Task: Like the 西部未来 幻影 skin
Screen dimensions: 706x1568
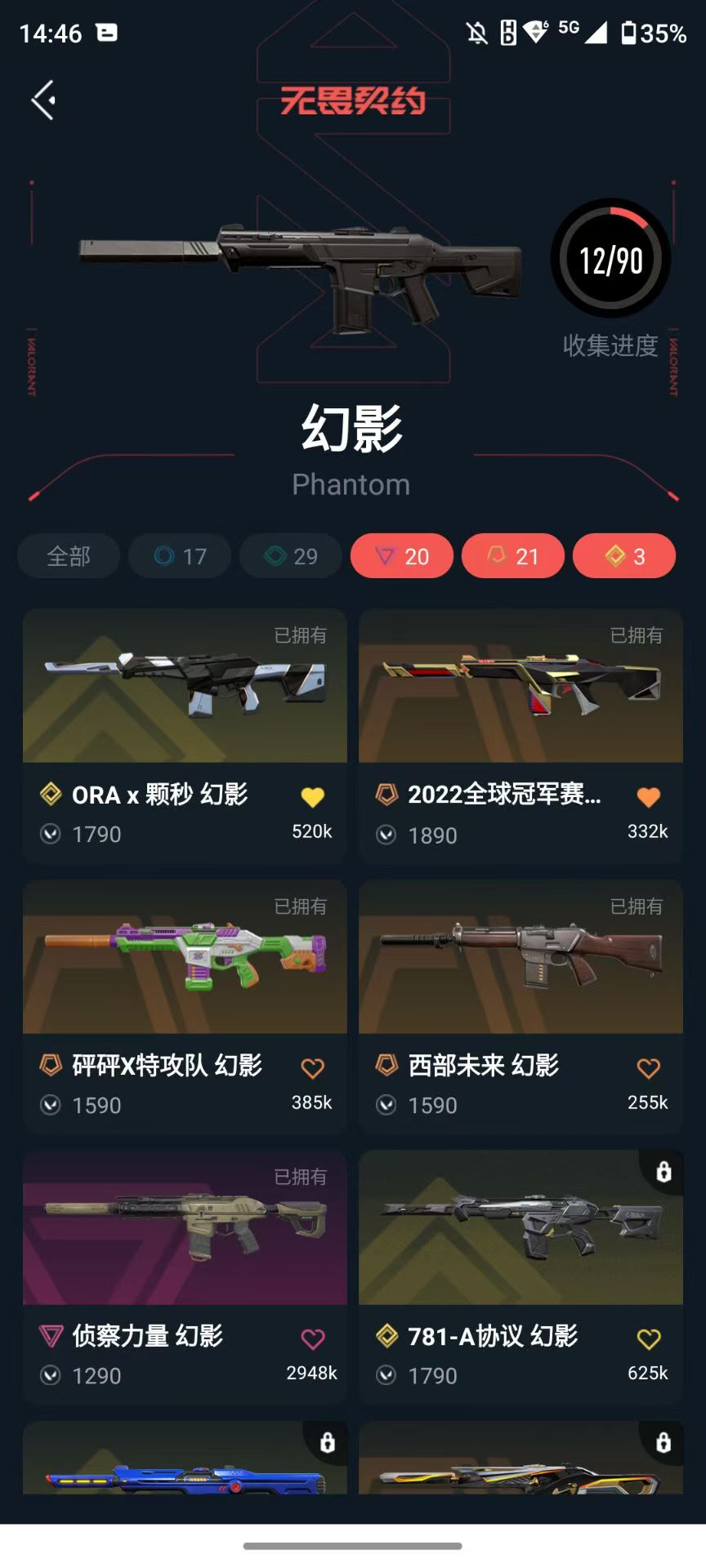Action: (x=648, y=1067)
